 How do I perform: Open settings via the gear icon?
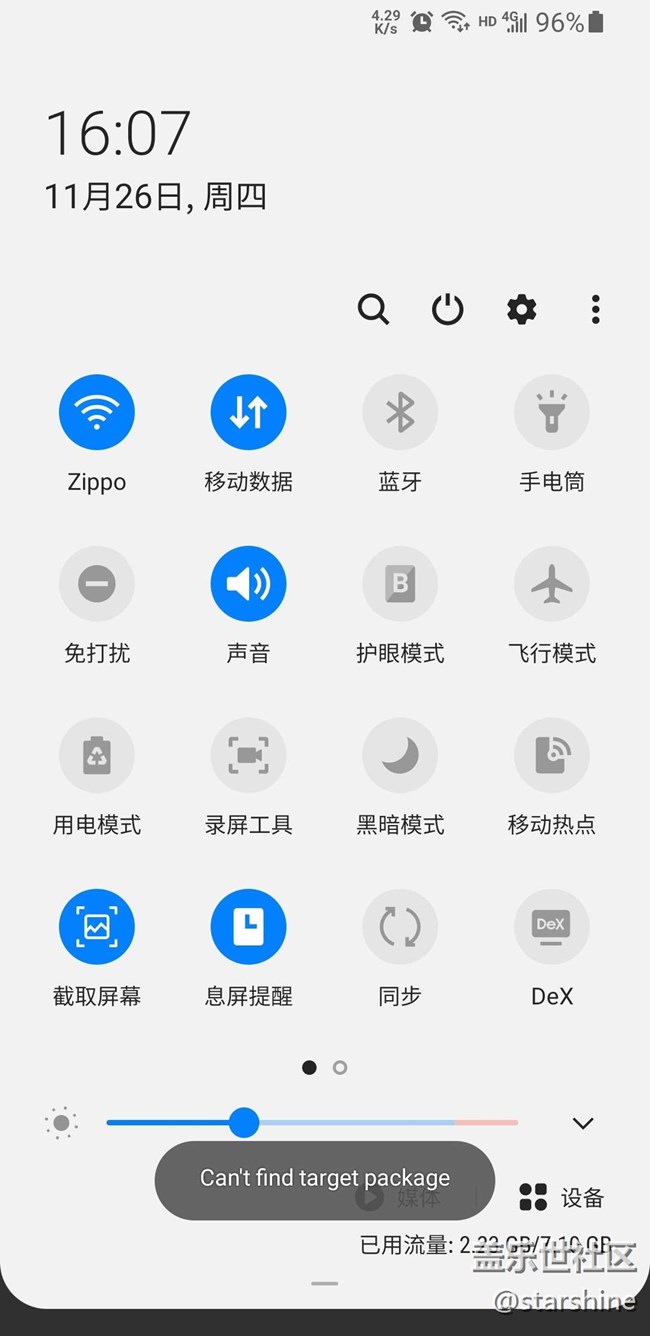click(x=521, y=310)
